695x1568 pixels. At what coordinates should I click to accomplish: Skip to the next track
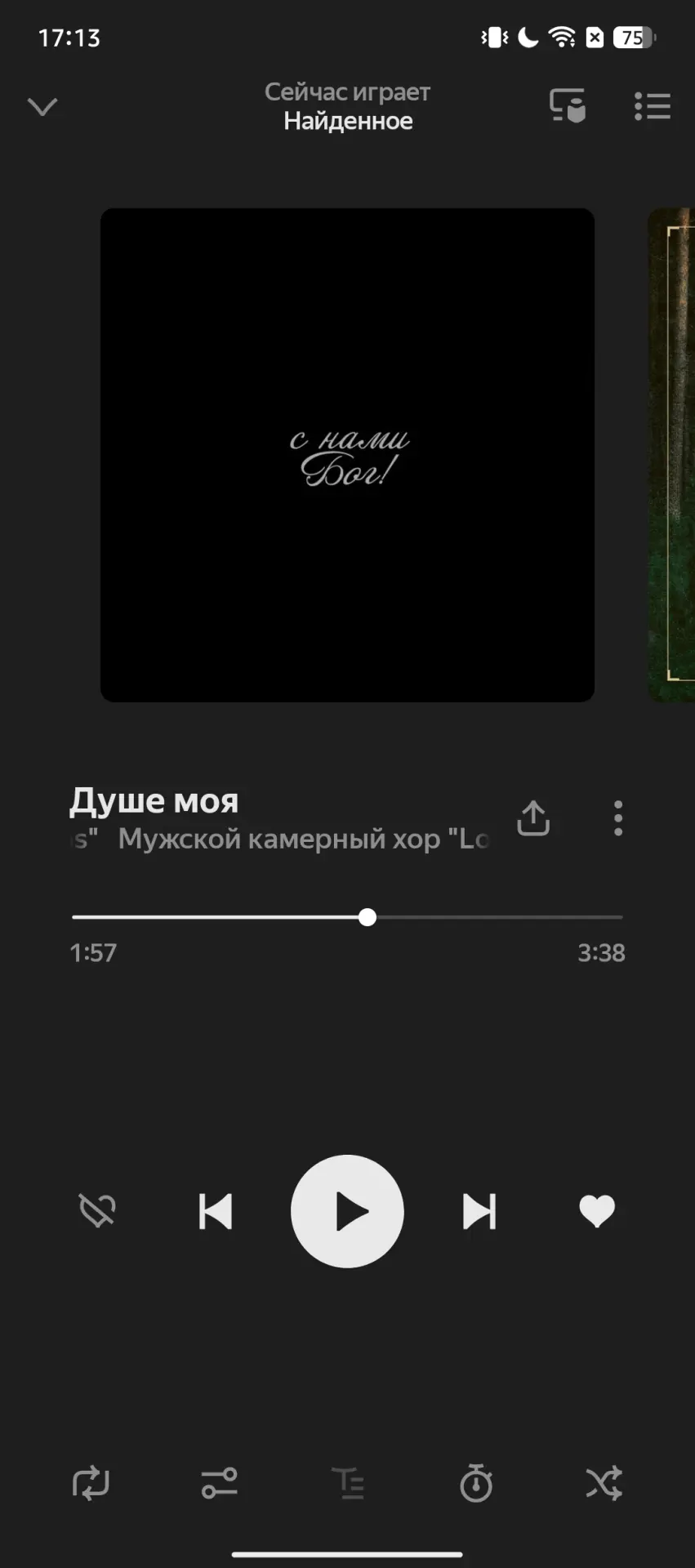click(x=479, y=1211)
